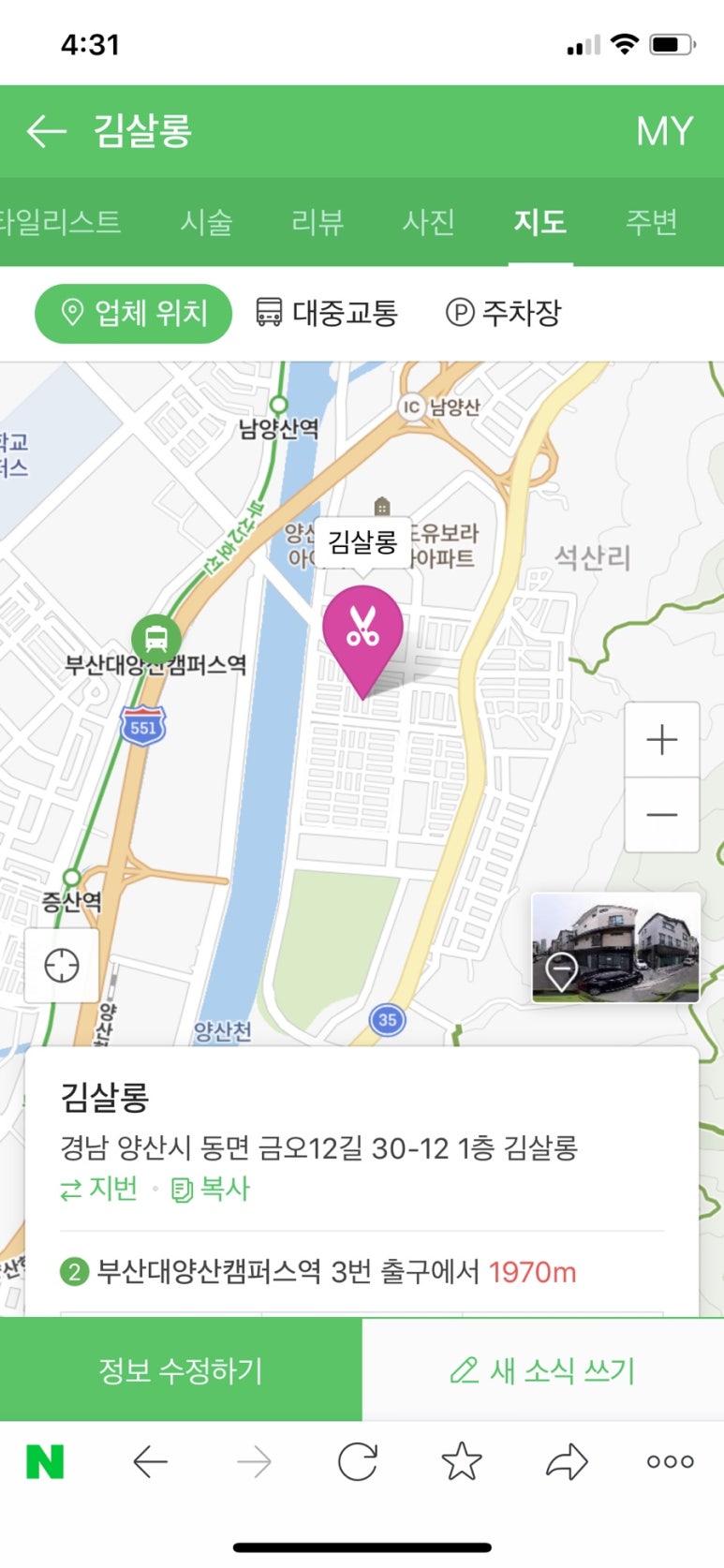Show 대중교통 options on the map
Viewport: 724px width, 1568px height.
click(x=327, y=313)
